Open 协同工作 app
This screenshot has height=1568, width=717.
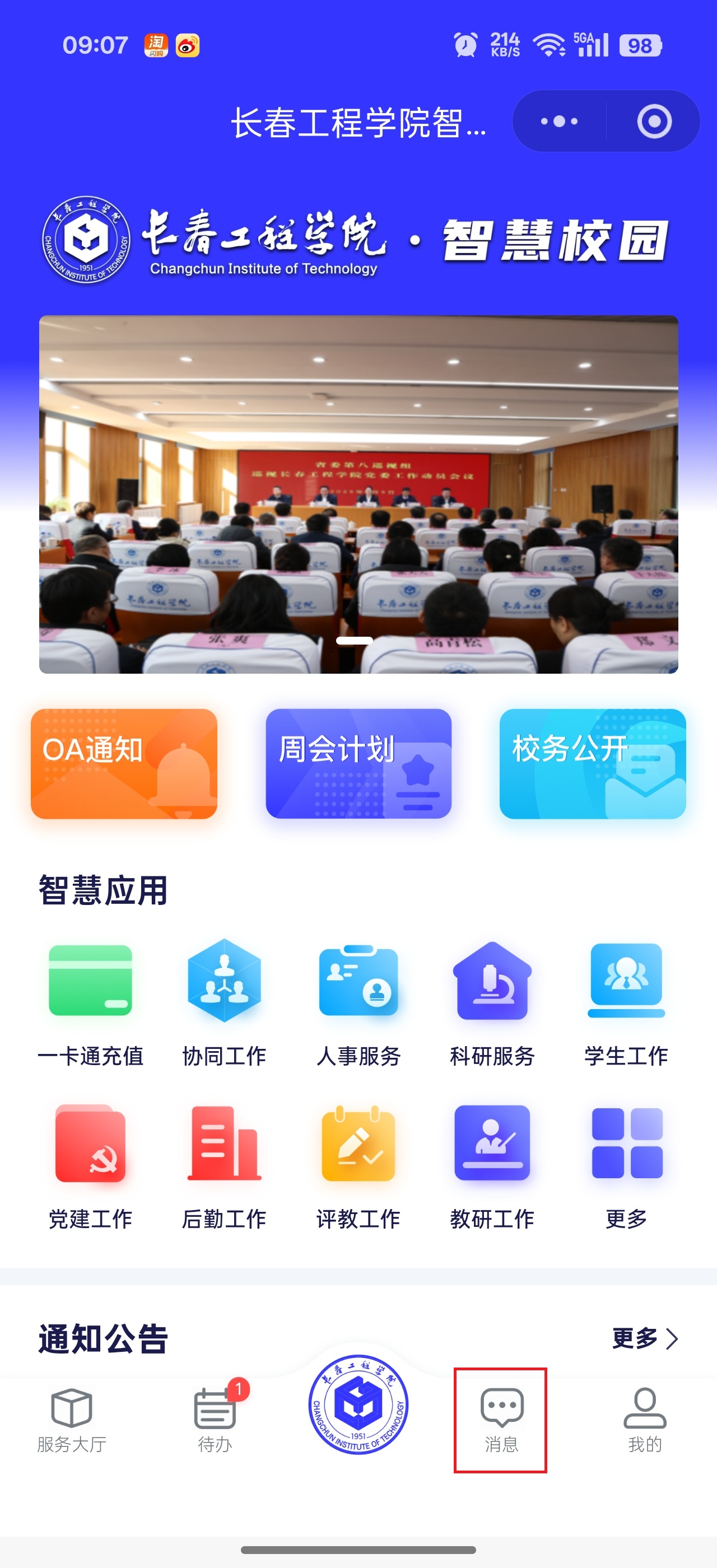[x=224, y=1002]
